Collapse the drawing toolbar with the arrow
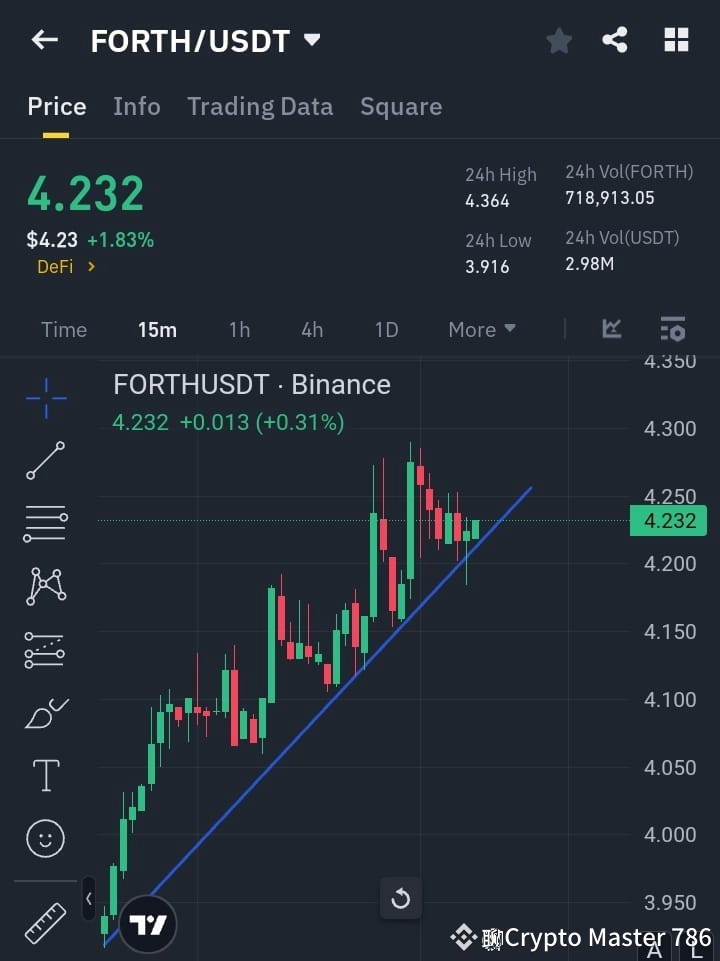Screen dimensions: 720x961 point(88,898)
